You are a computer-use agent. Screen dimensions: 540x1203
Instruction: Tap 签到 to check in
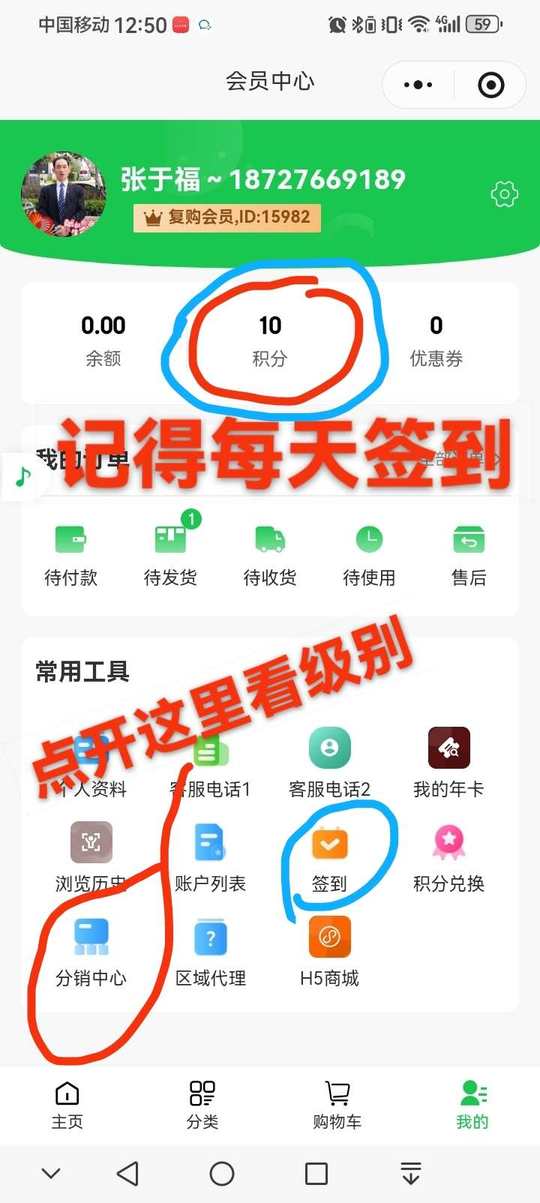pos(330,858)
